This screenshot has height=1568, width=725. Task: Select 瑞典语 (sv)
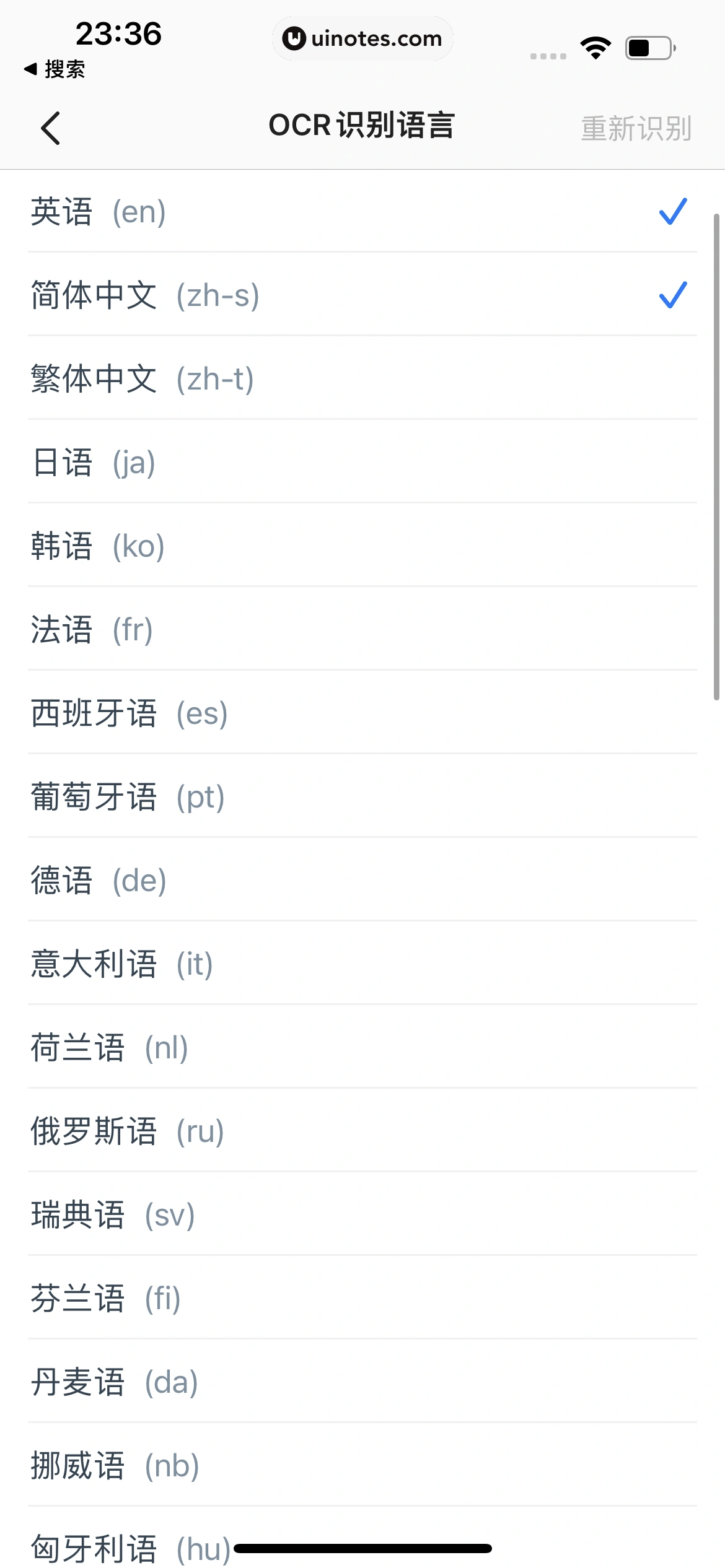(362, 1214)
